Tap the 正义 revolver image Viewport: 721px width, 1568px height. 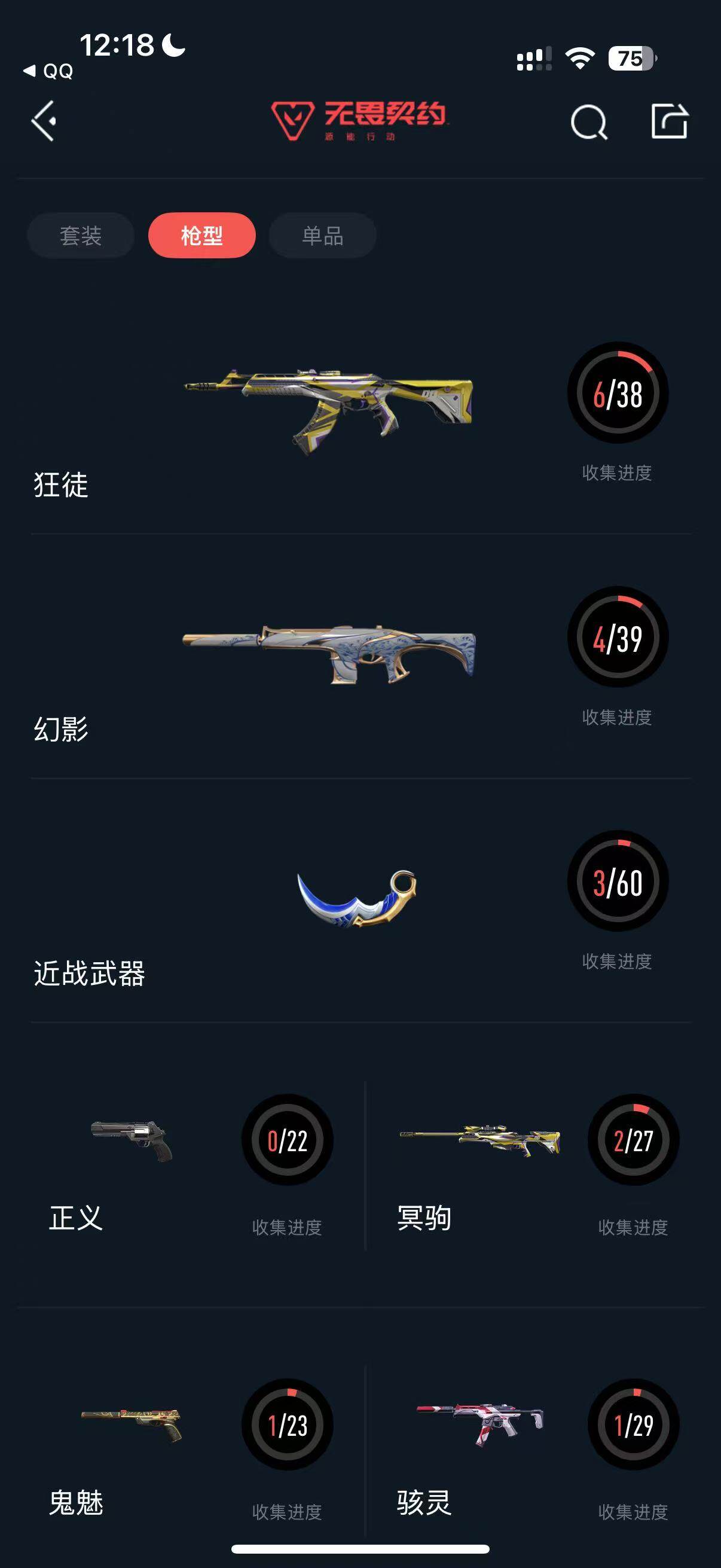click(x=128, y=1138)
